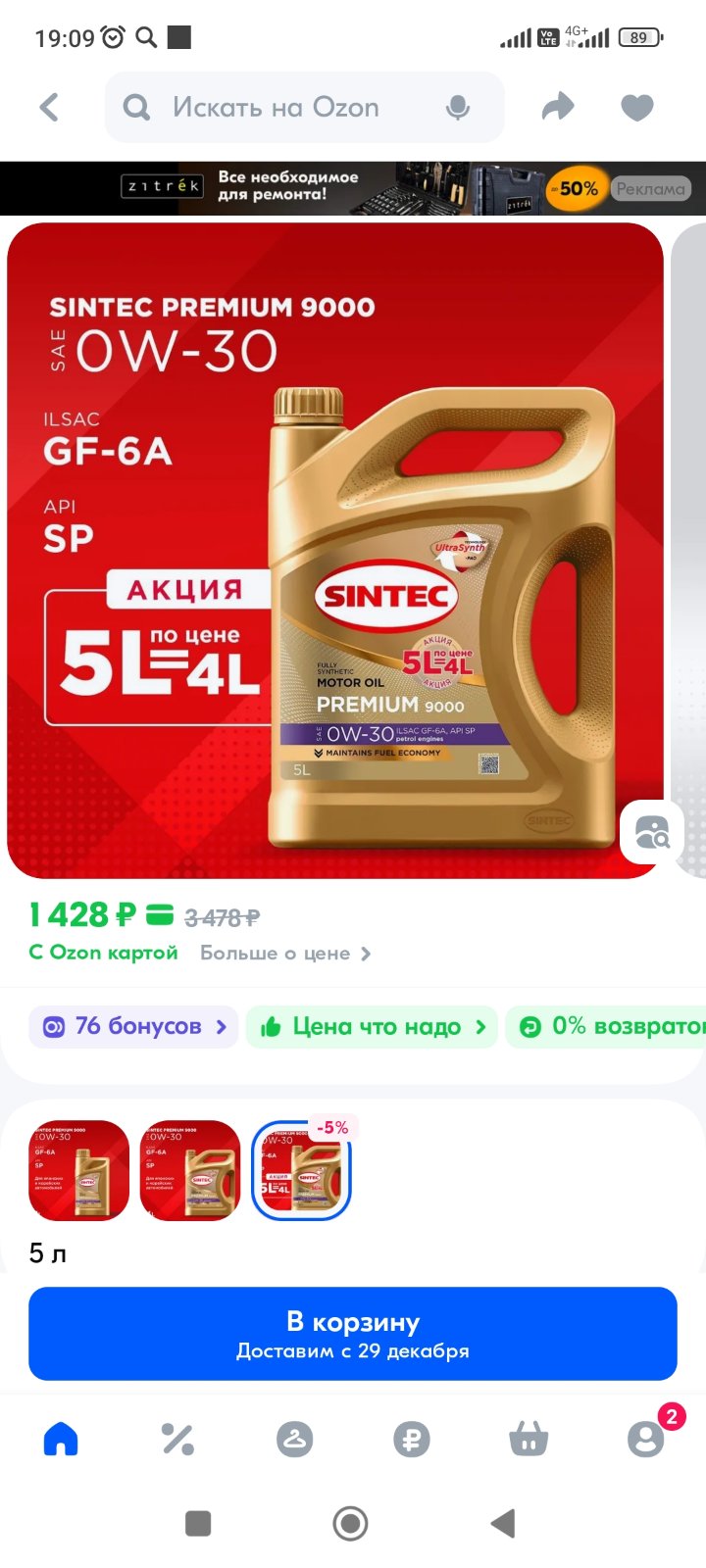Switch to the home tab
Image resolution: width=706 pixels, height=1568 pixels.
pyautogui.click(x=61, y=1439)
